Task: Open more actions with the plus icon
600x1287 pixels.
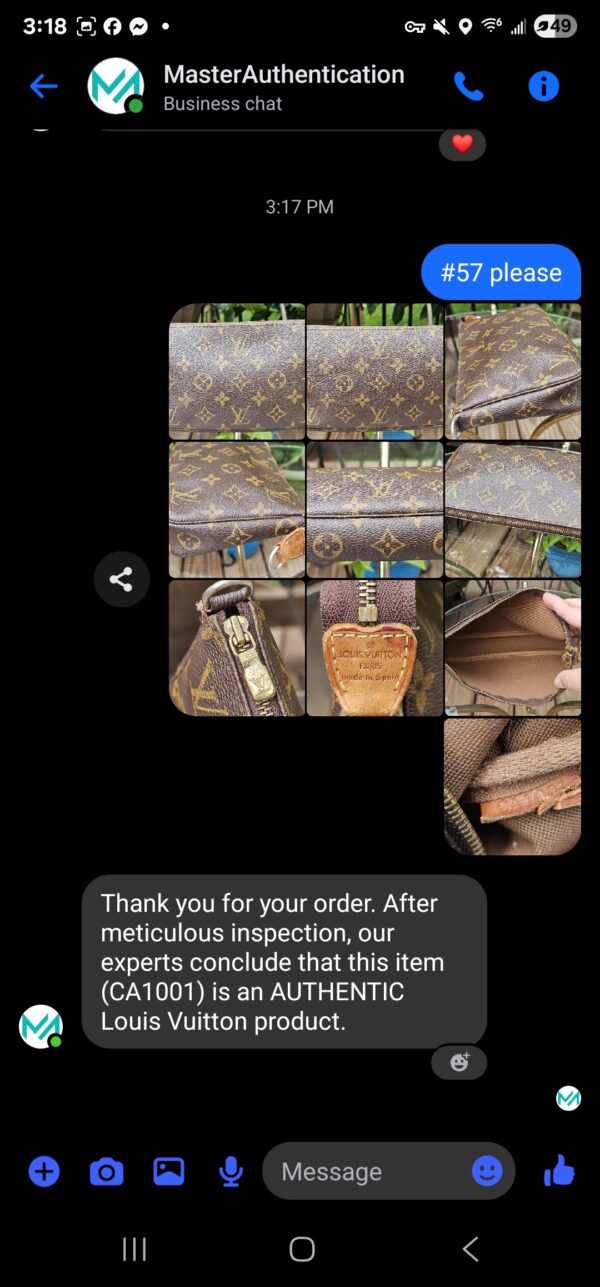Action: 44,1171
